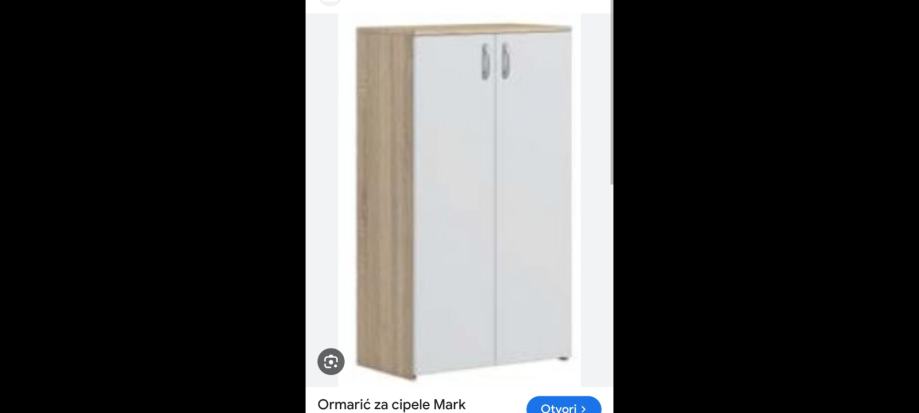Search this image with Google Lens

pos(331,361)
